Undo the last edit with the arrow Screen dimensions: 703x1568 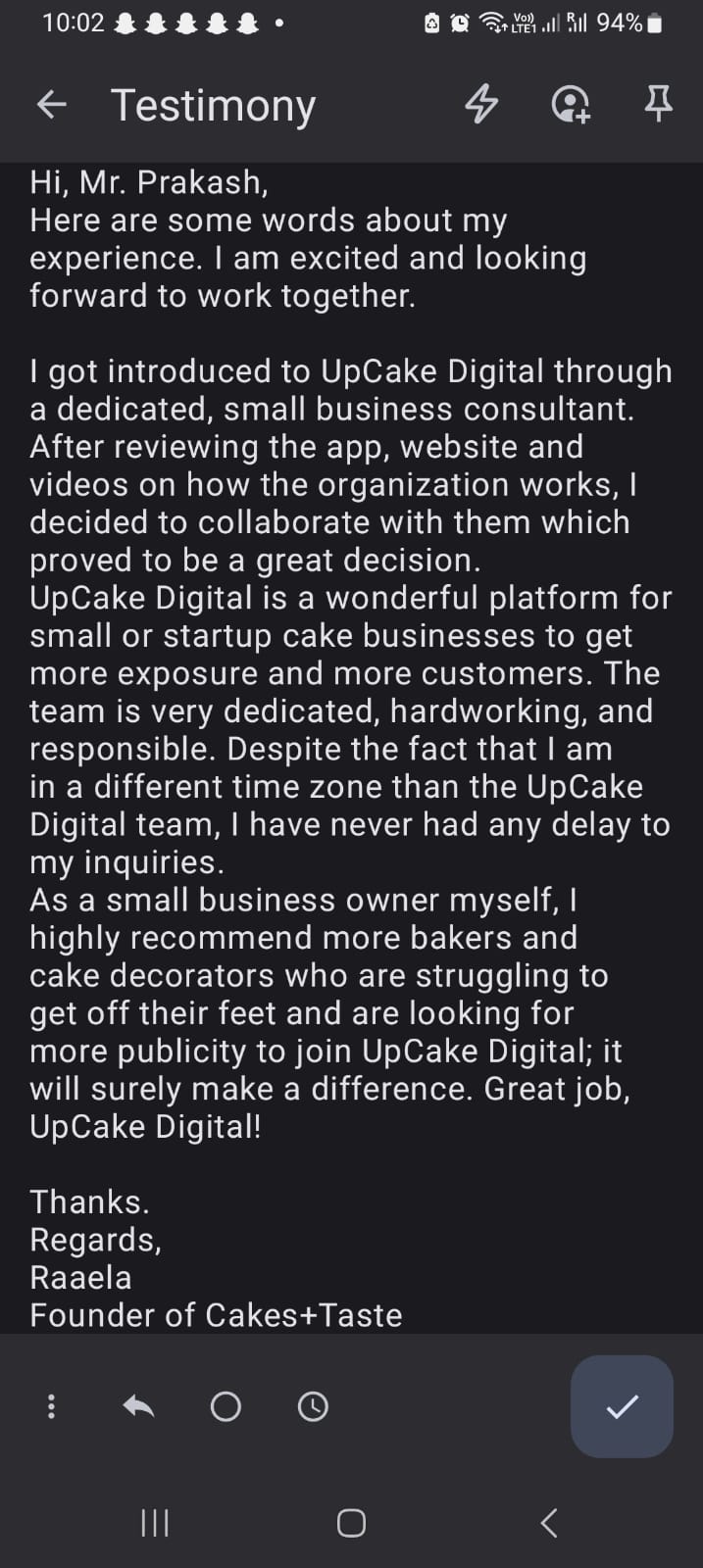(138, 1407)
